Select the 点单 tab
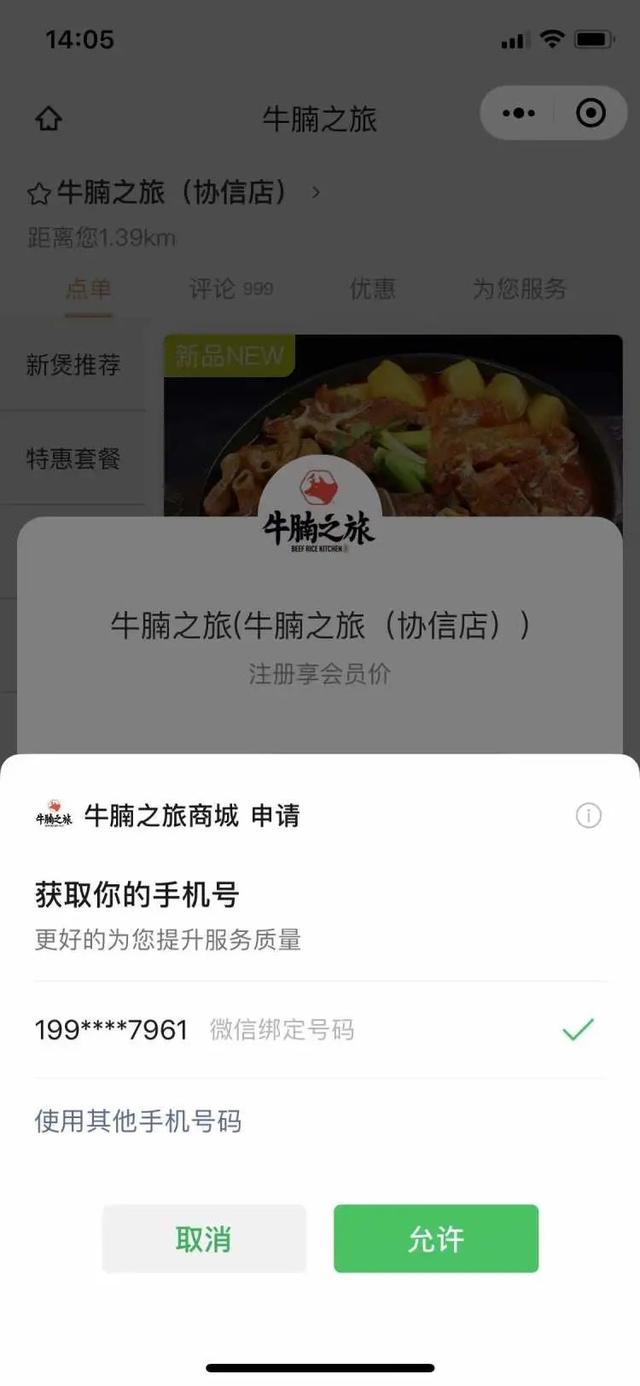Image resolution: width=640 pixels, height=1386 pixels. pyautogui.click(x=89, y=289)
